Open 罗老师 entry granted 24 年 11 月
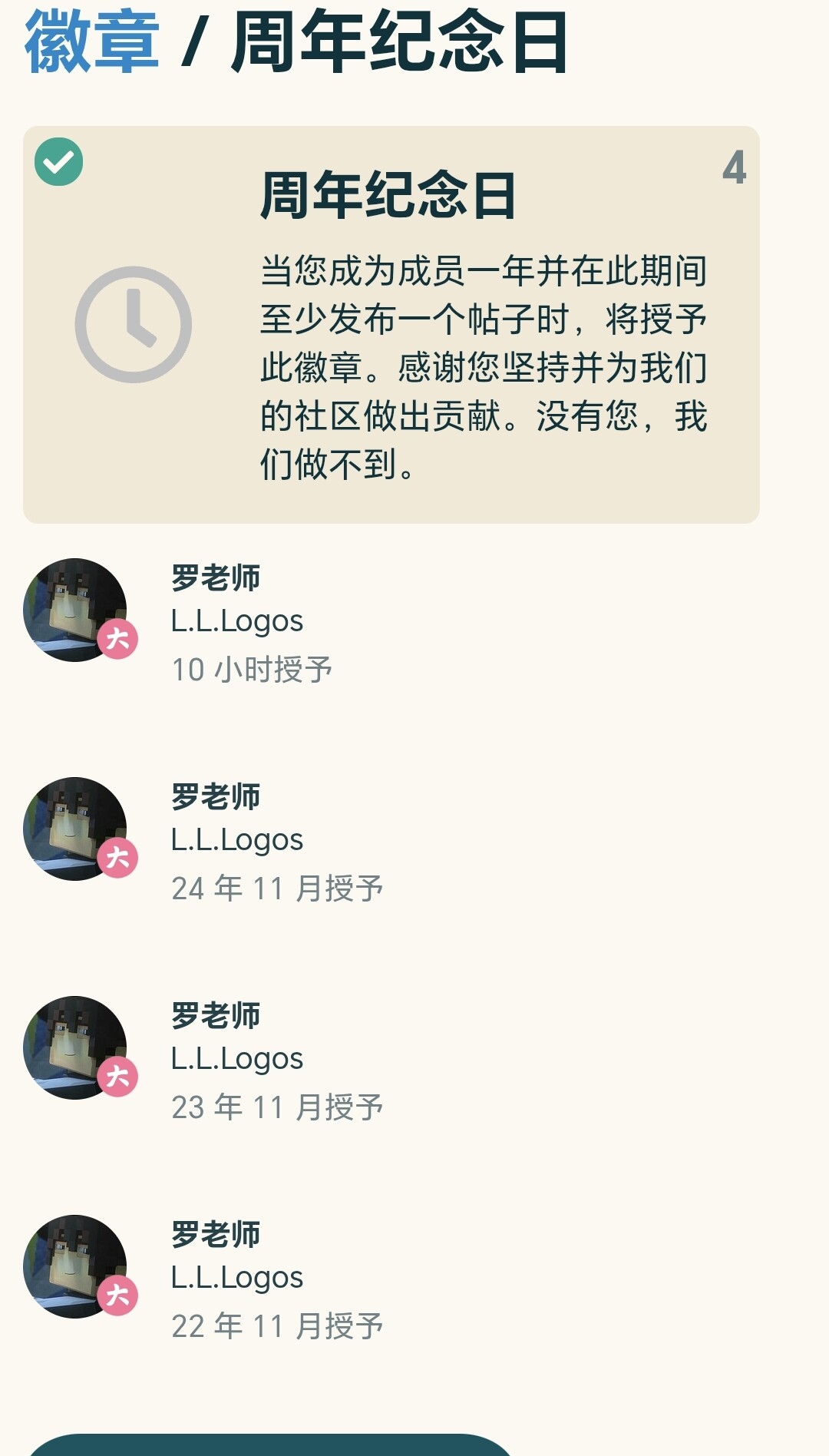Screen dimensions: 829x1456 coord(216,797)
